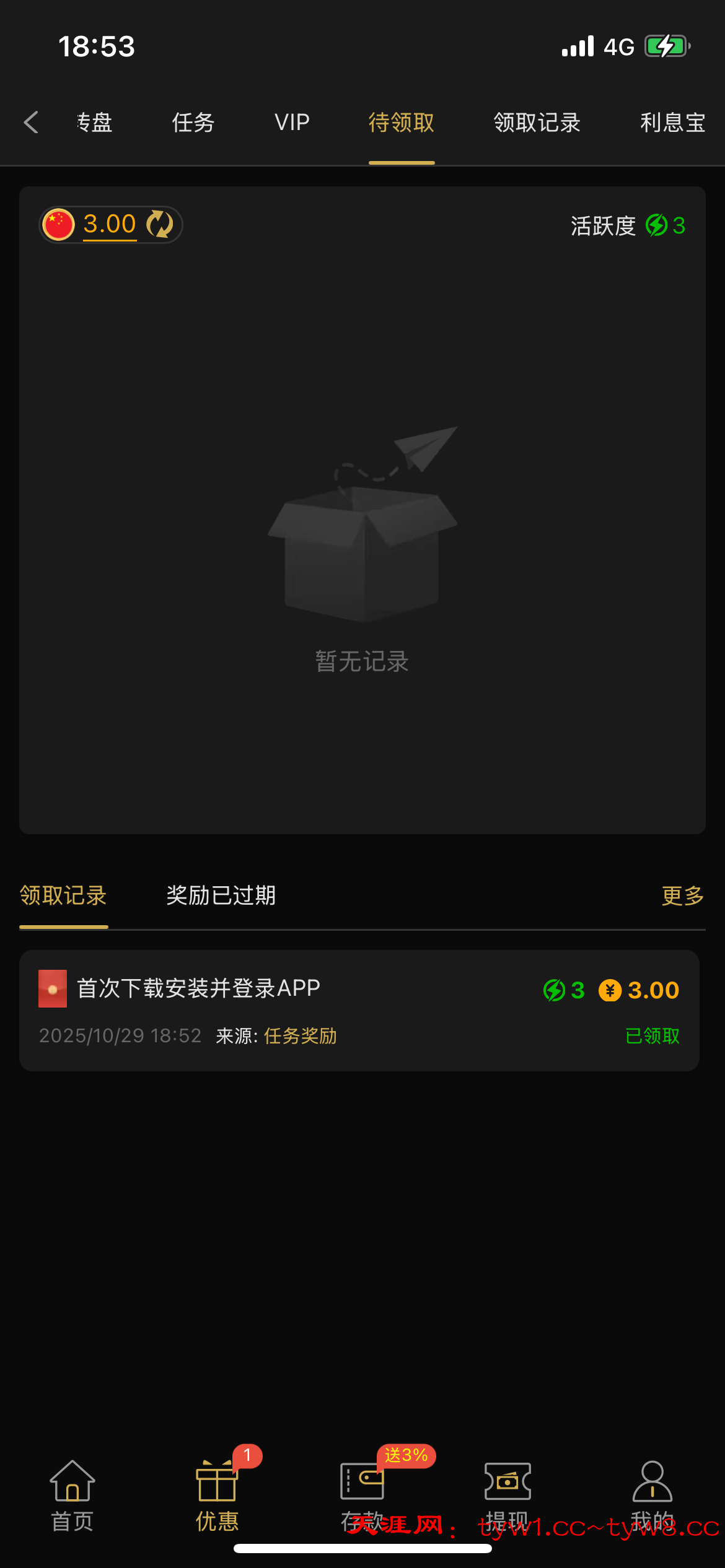Refresh the 3.00 balance
725x1568 pixels.
[x=160, y=224]
